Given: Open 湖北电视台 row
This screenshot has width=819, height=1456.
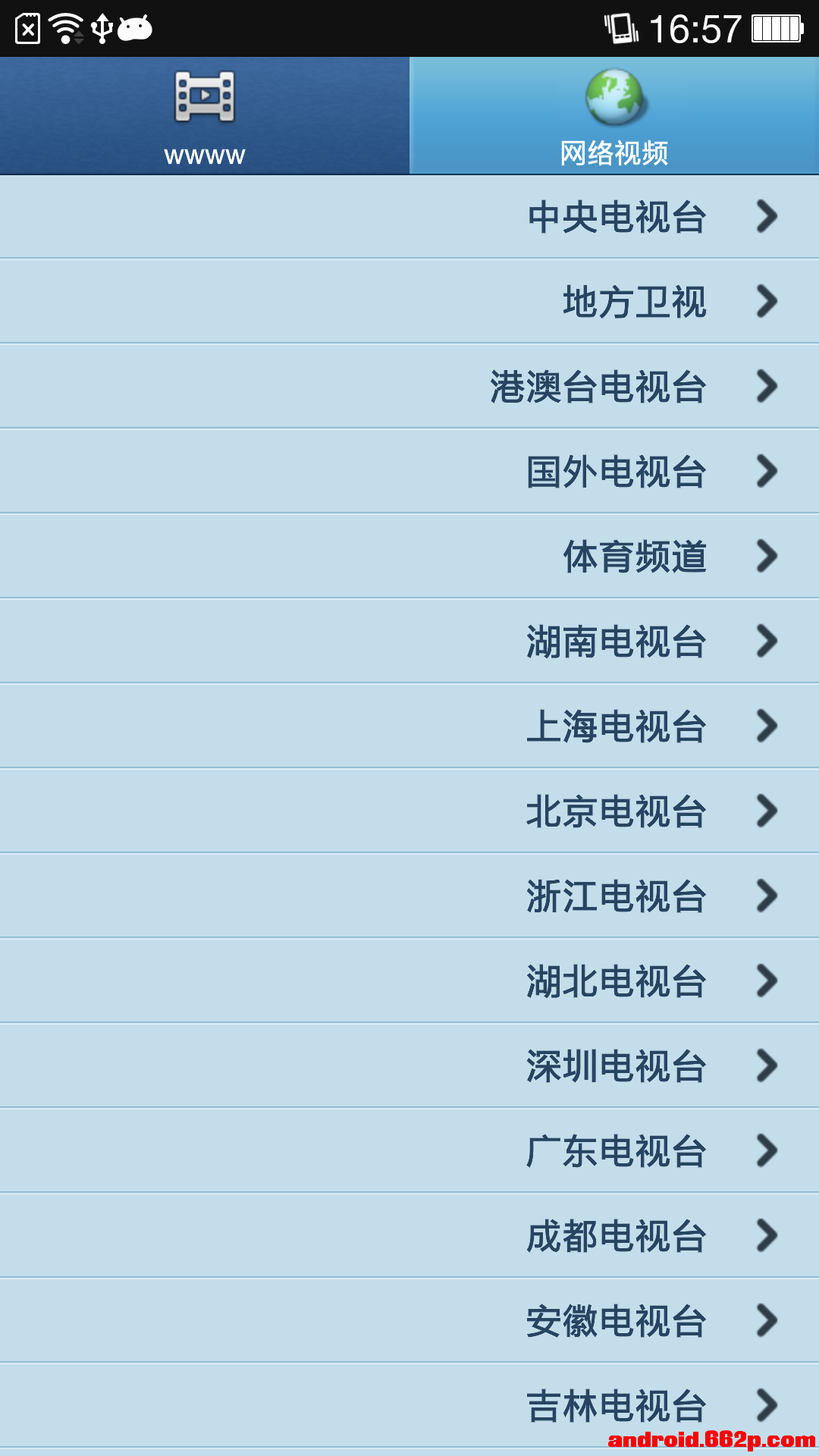Looking at the screenshot, I should click(x=409, y=981).
